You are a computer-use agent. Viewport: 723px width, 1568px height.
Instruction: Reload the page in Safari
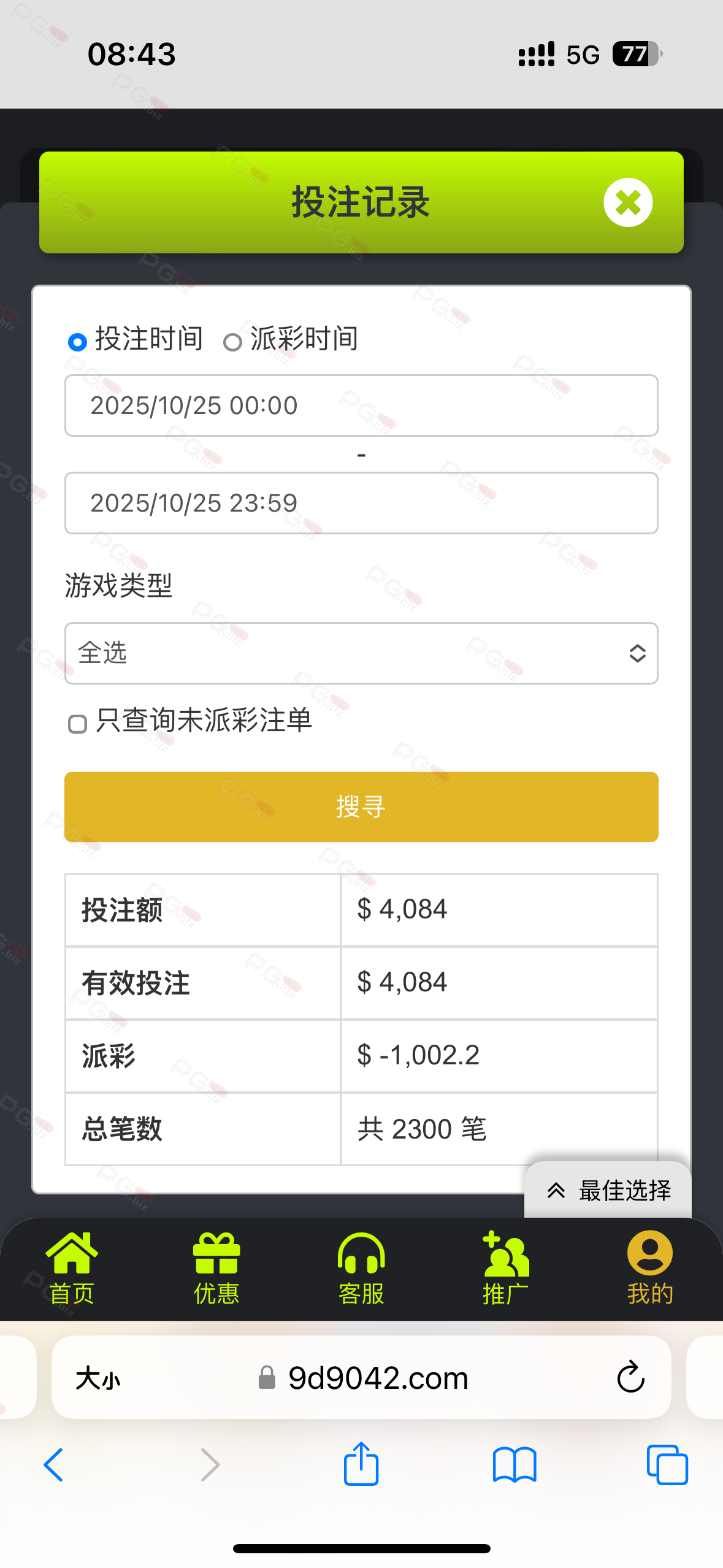[630, 1378]
